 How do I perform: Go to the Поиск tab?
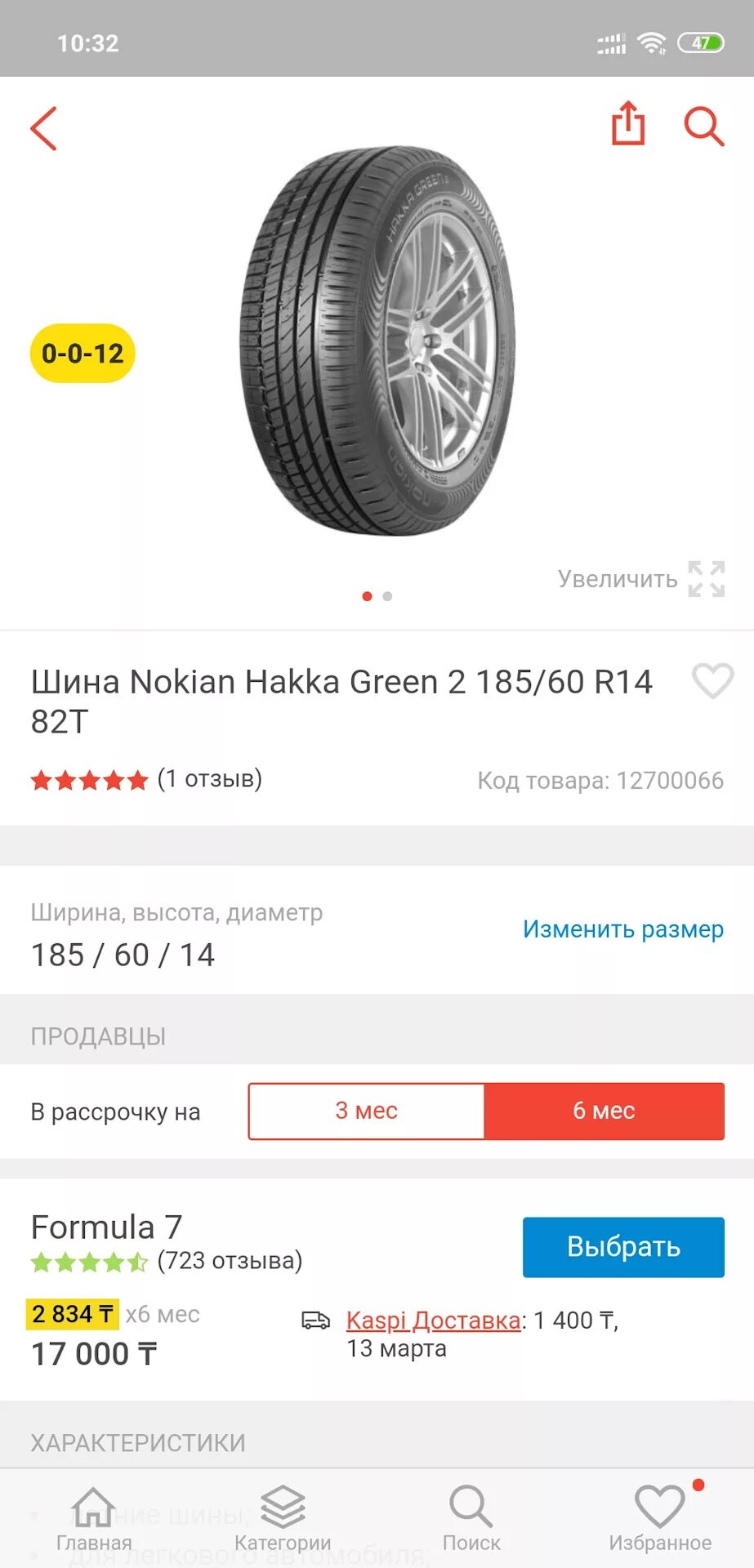click(x=471, y=1519)
